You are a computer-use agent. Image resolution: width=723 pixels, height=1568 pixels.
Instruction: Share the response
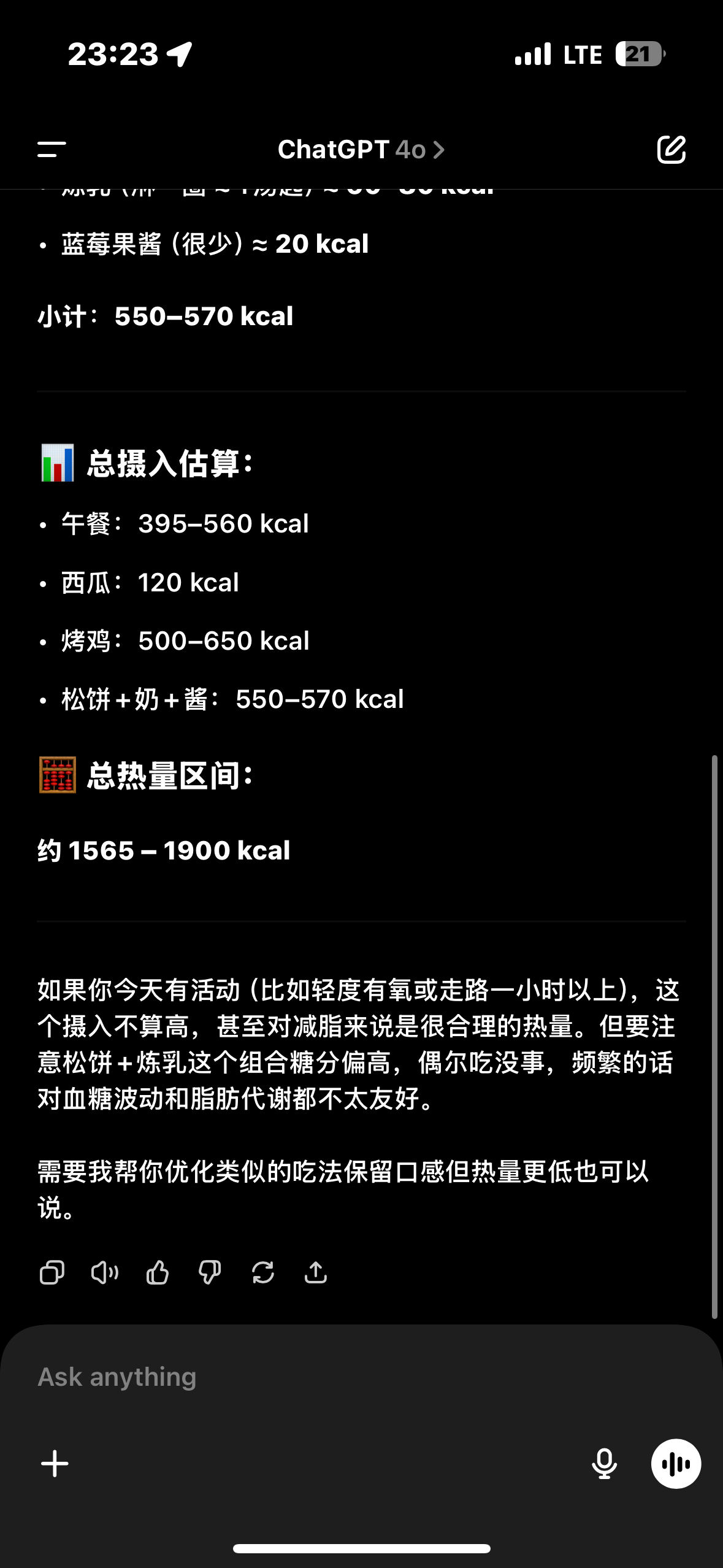pyautogui.click(x=316, y=1272)
